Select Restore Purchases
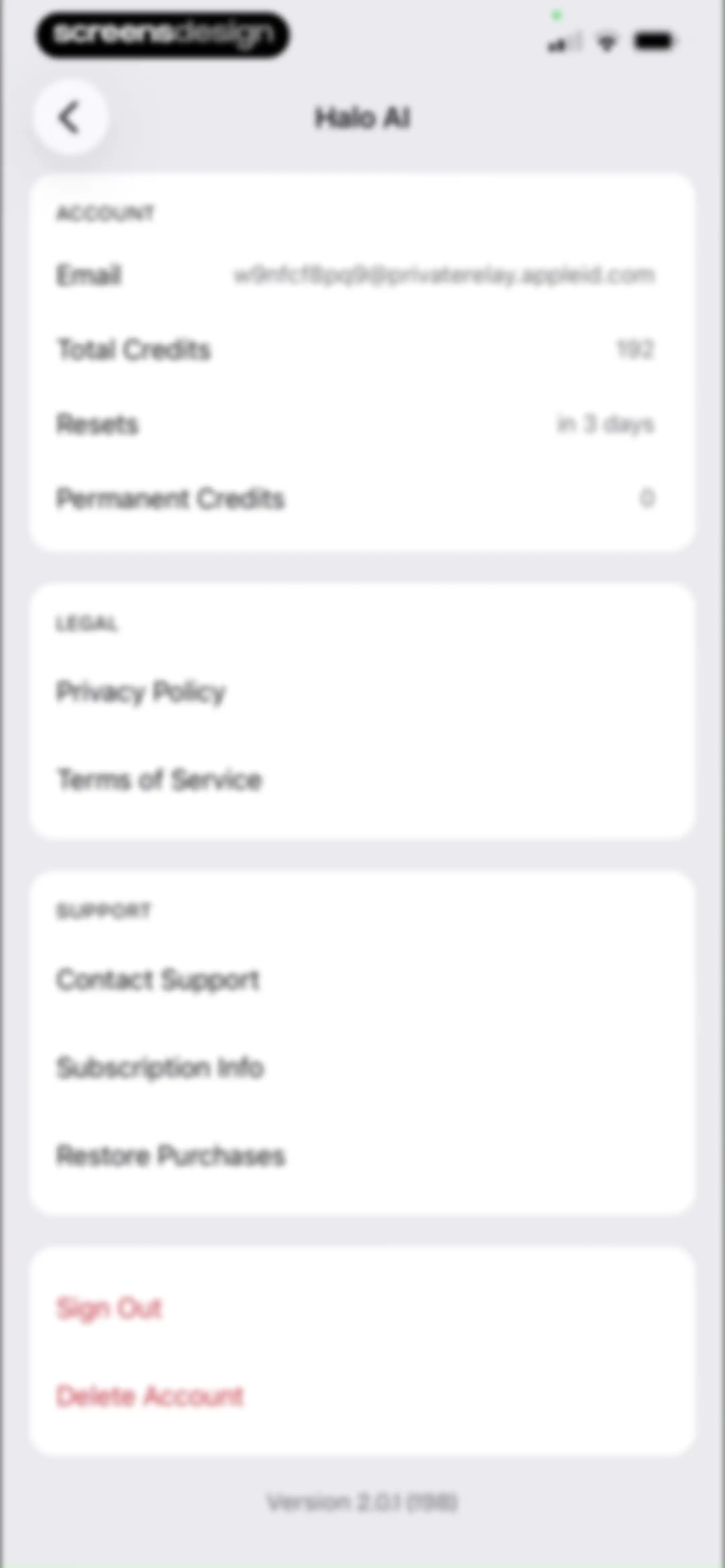 click(x=362, y=1155)
